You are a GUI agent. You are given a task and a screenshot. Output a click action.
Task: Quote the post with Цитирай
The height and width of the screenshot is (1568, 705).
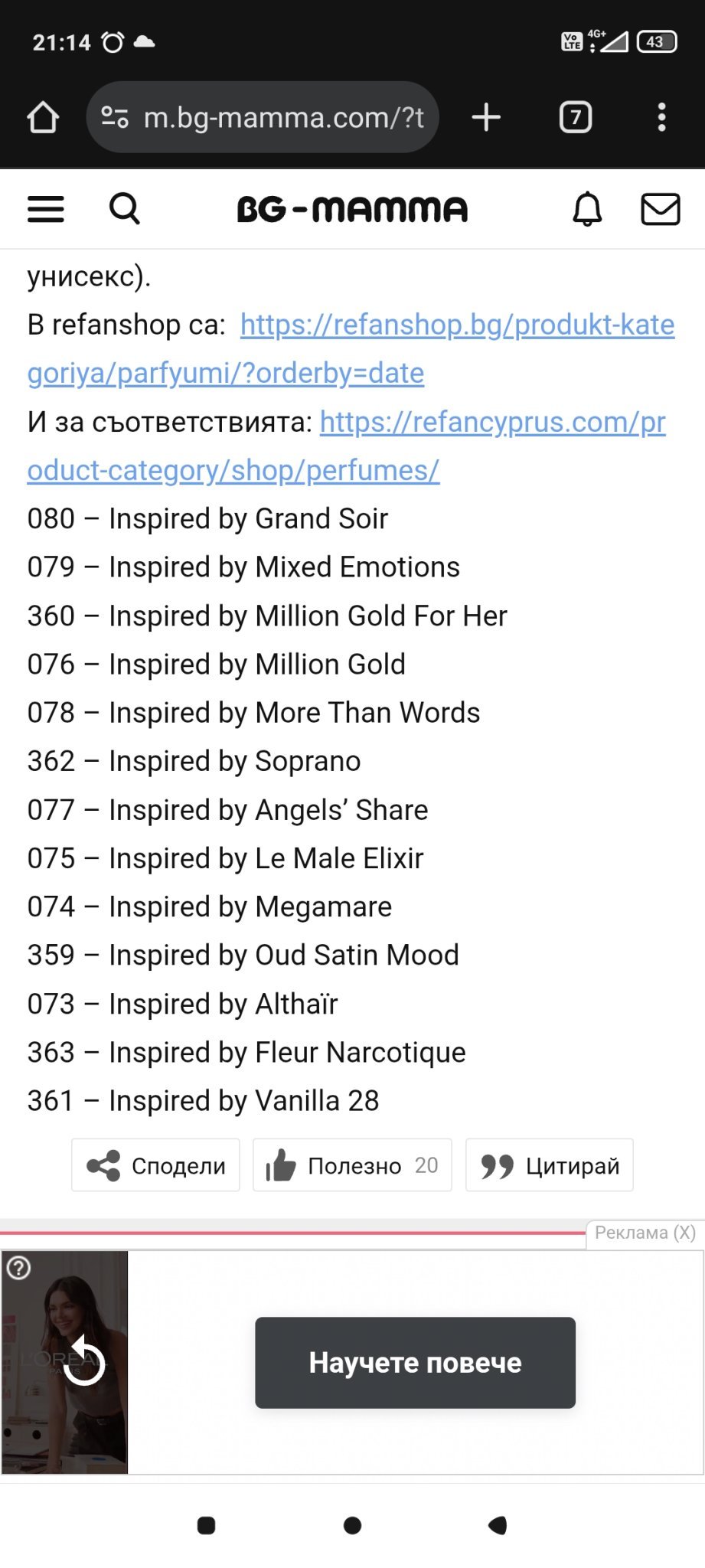(550, 1165)
